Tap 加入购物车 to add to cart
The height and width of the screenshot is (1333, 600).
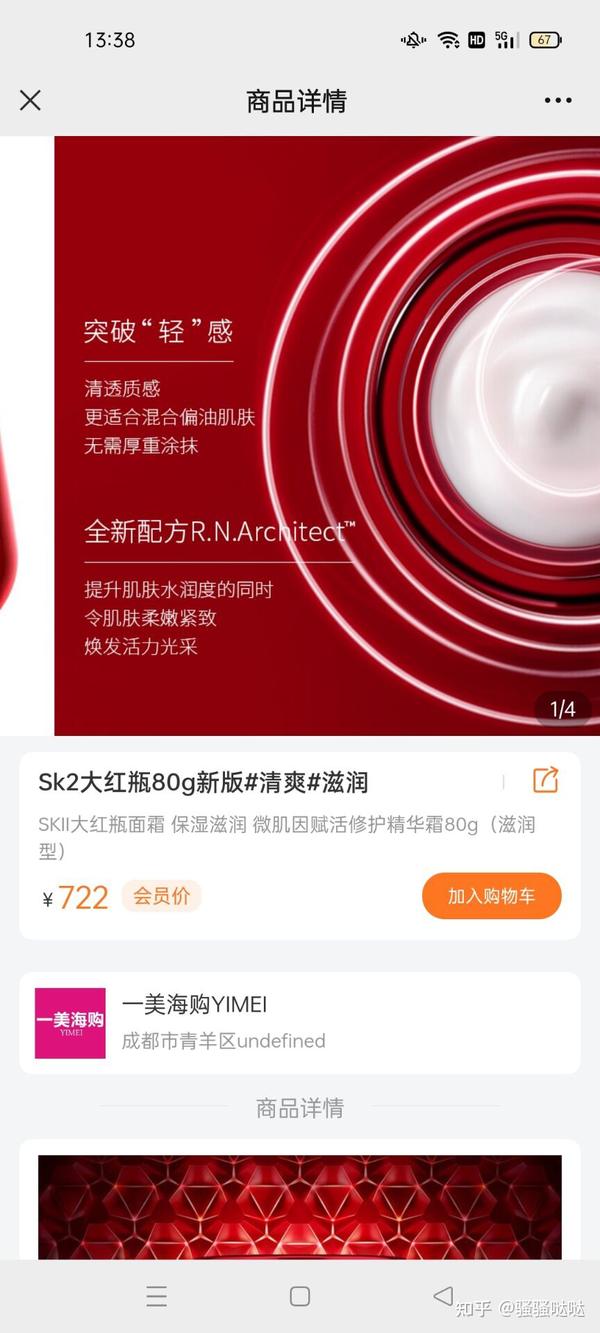(491, 896)
